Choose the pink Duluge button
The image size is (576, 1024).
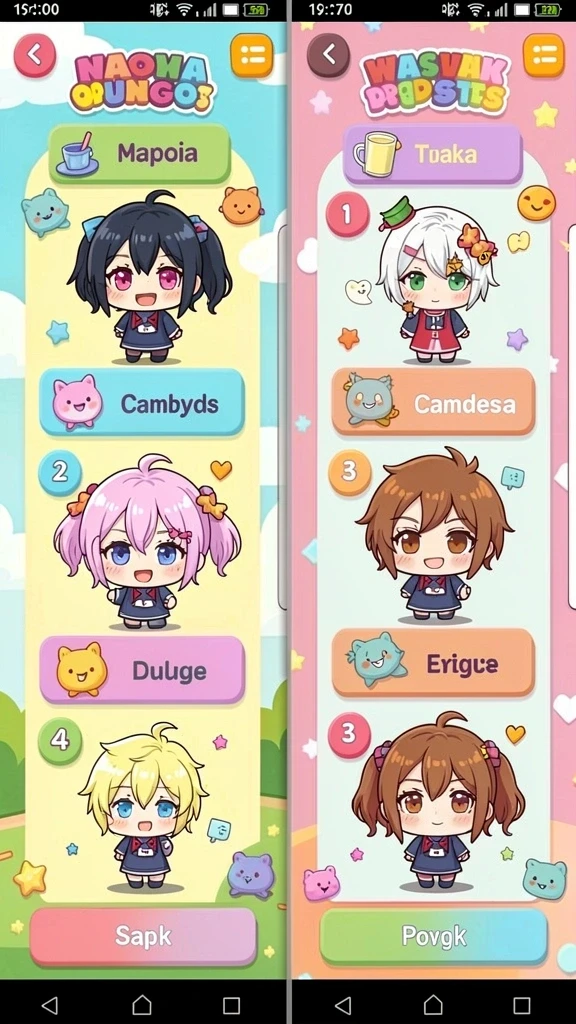point(142,670)
